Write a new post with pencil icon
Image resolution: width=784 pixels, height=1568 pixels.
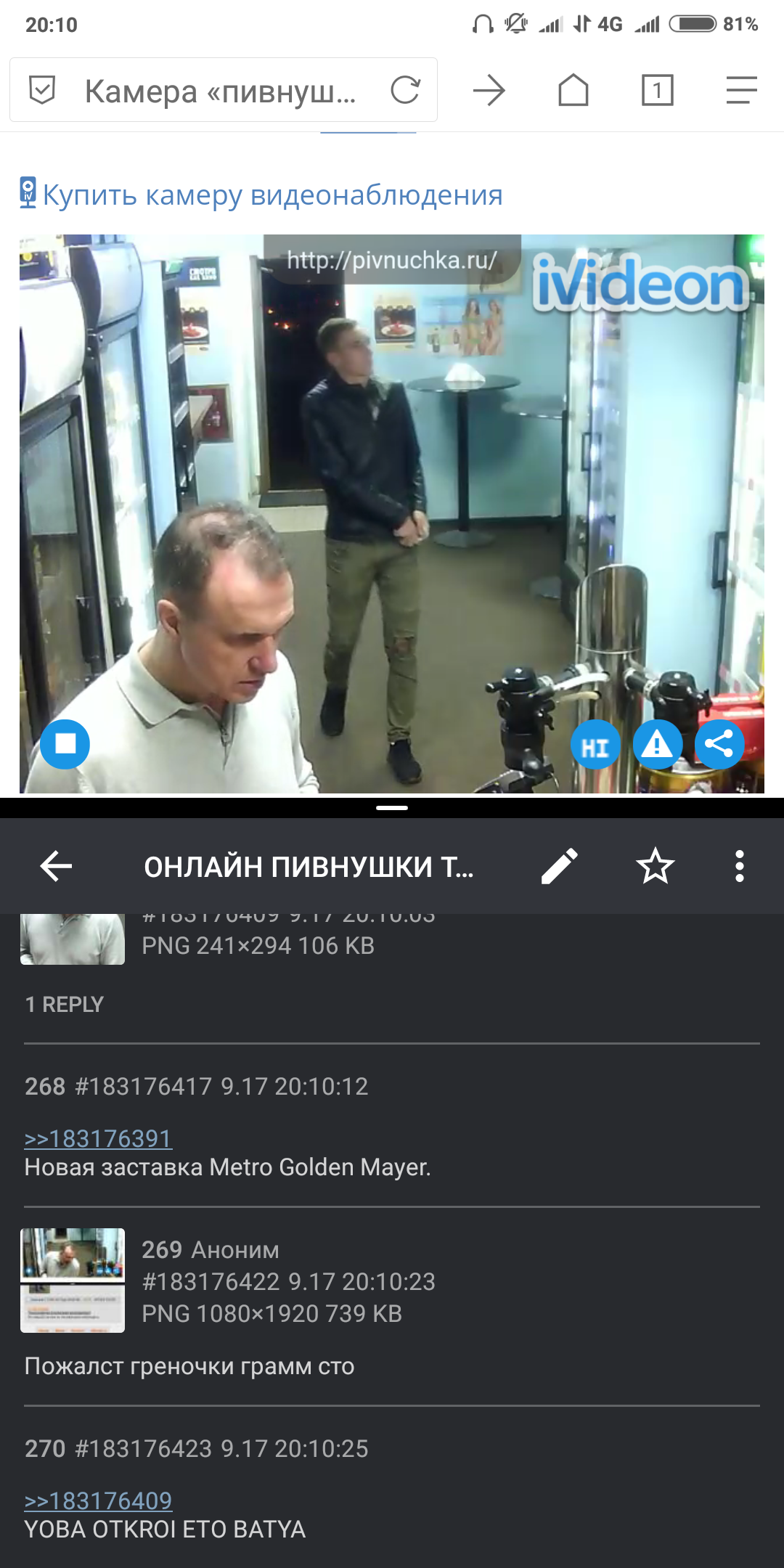pos(560,866)
